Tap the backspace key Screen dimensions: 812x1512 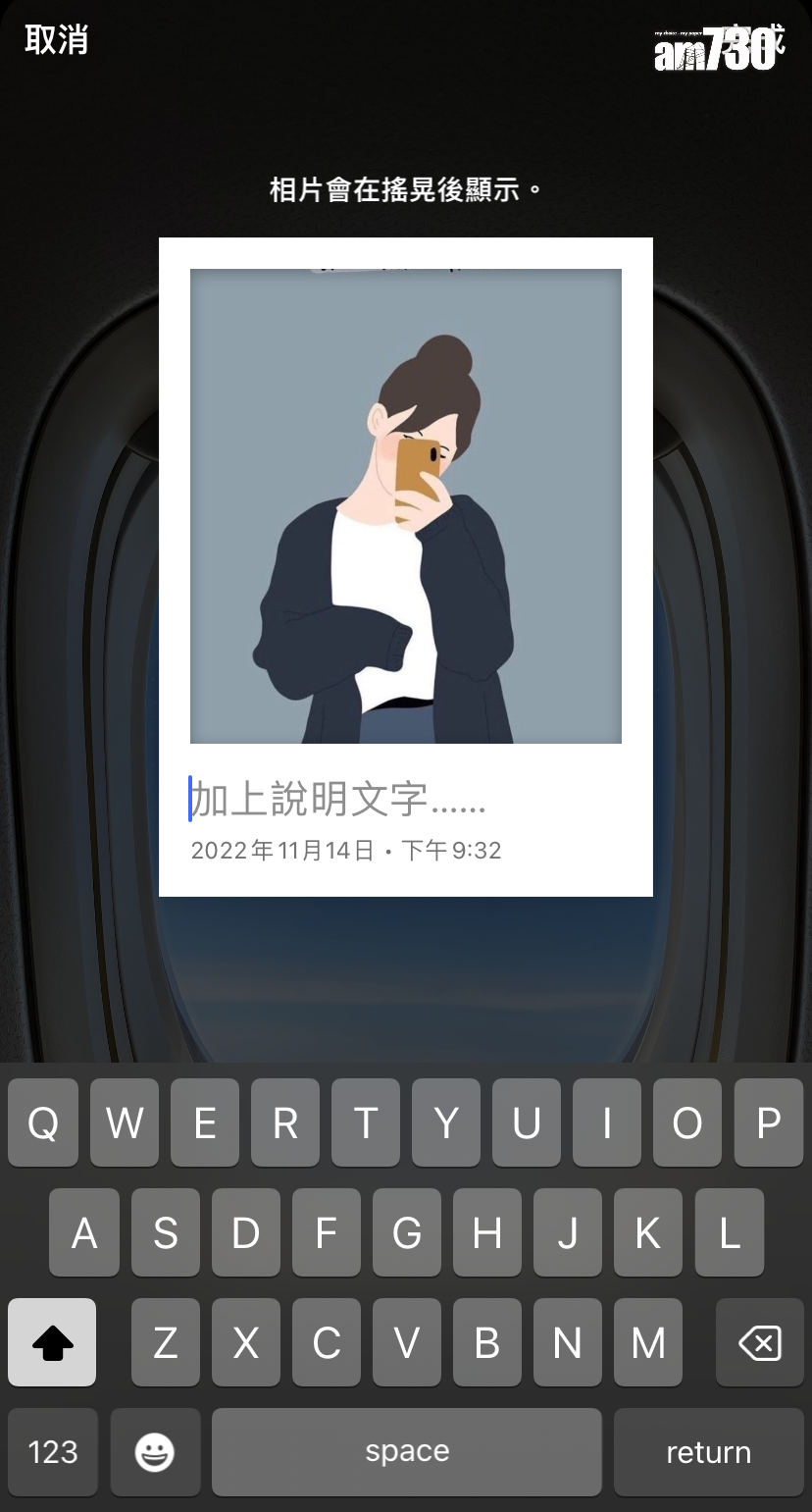click(759, 1342)
